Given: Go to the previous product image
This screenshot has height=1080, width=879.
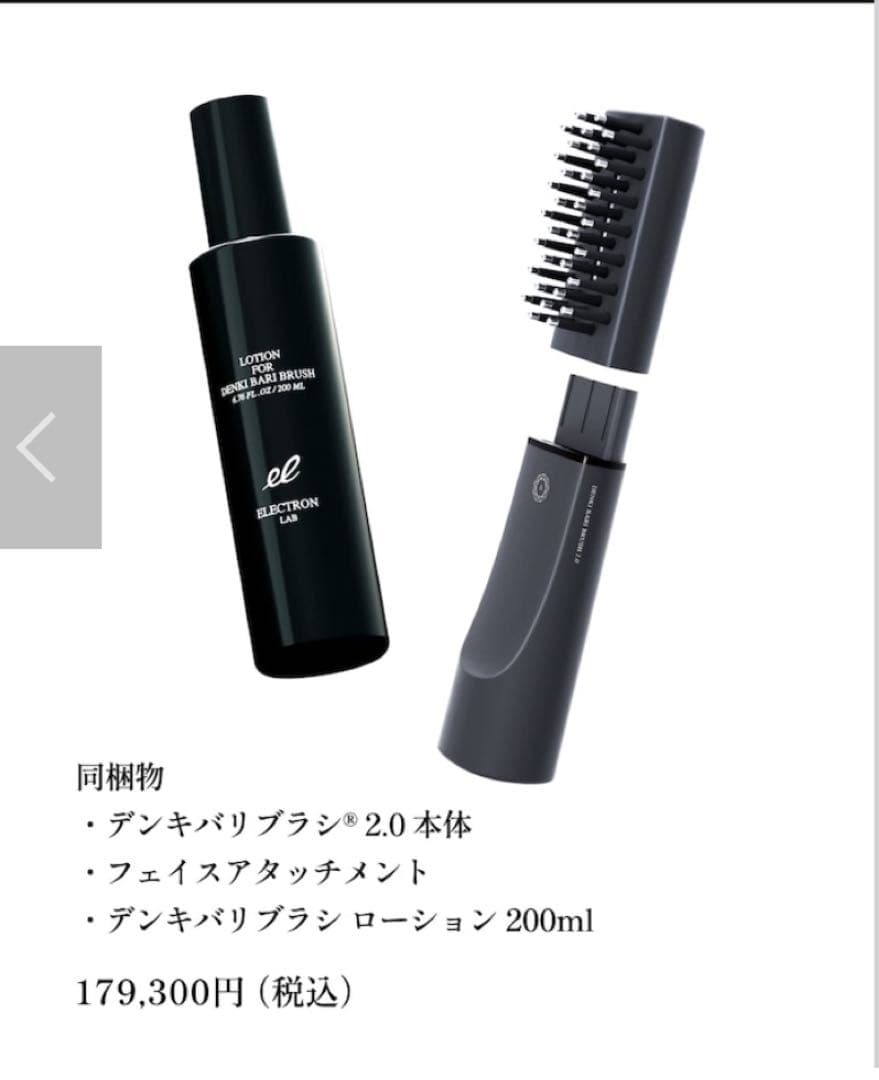Looking at the screenshot, I should [49, 446].
